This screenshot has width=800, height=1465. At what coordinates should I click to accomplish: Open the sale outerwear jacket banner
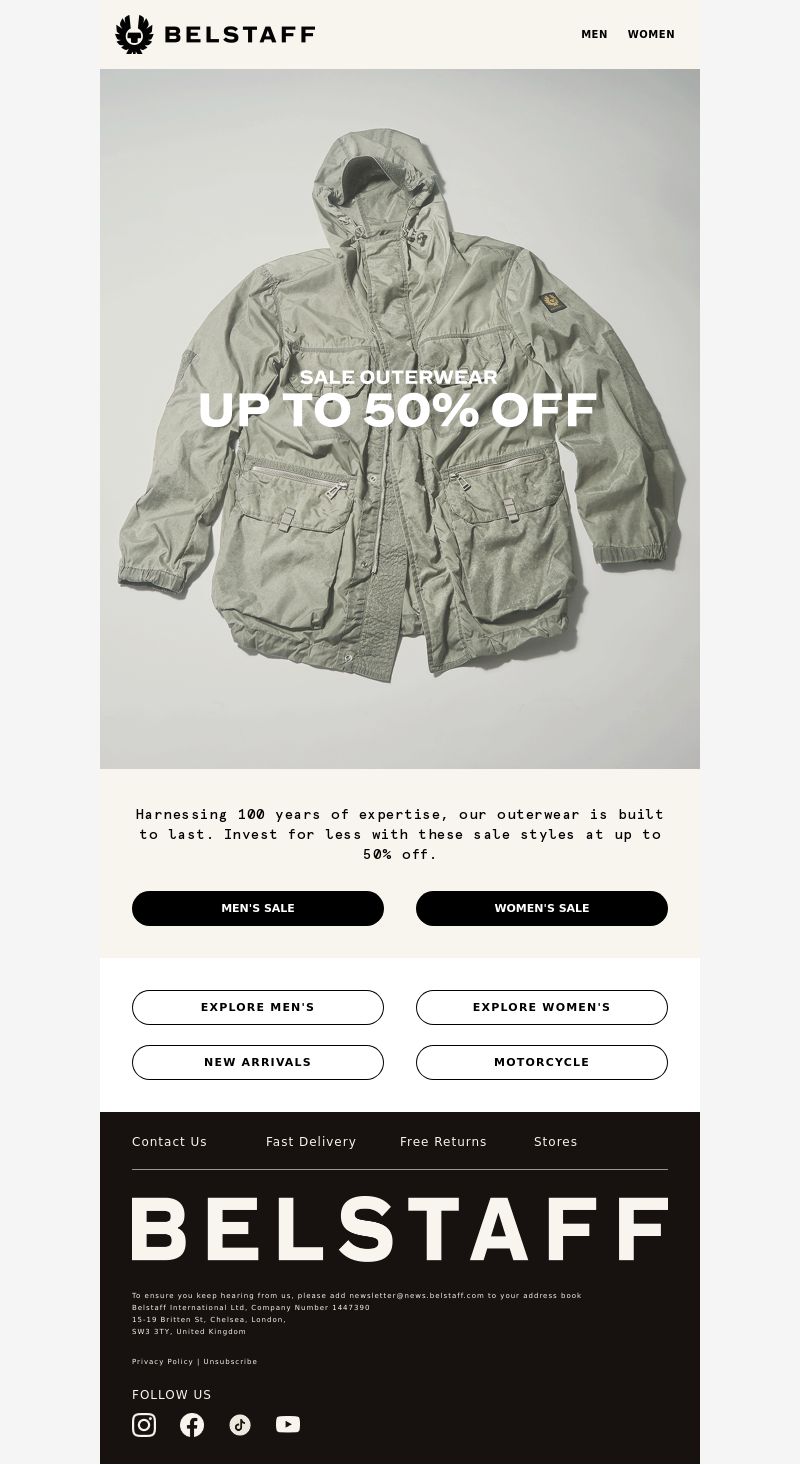click(x=400, y=418)
